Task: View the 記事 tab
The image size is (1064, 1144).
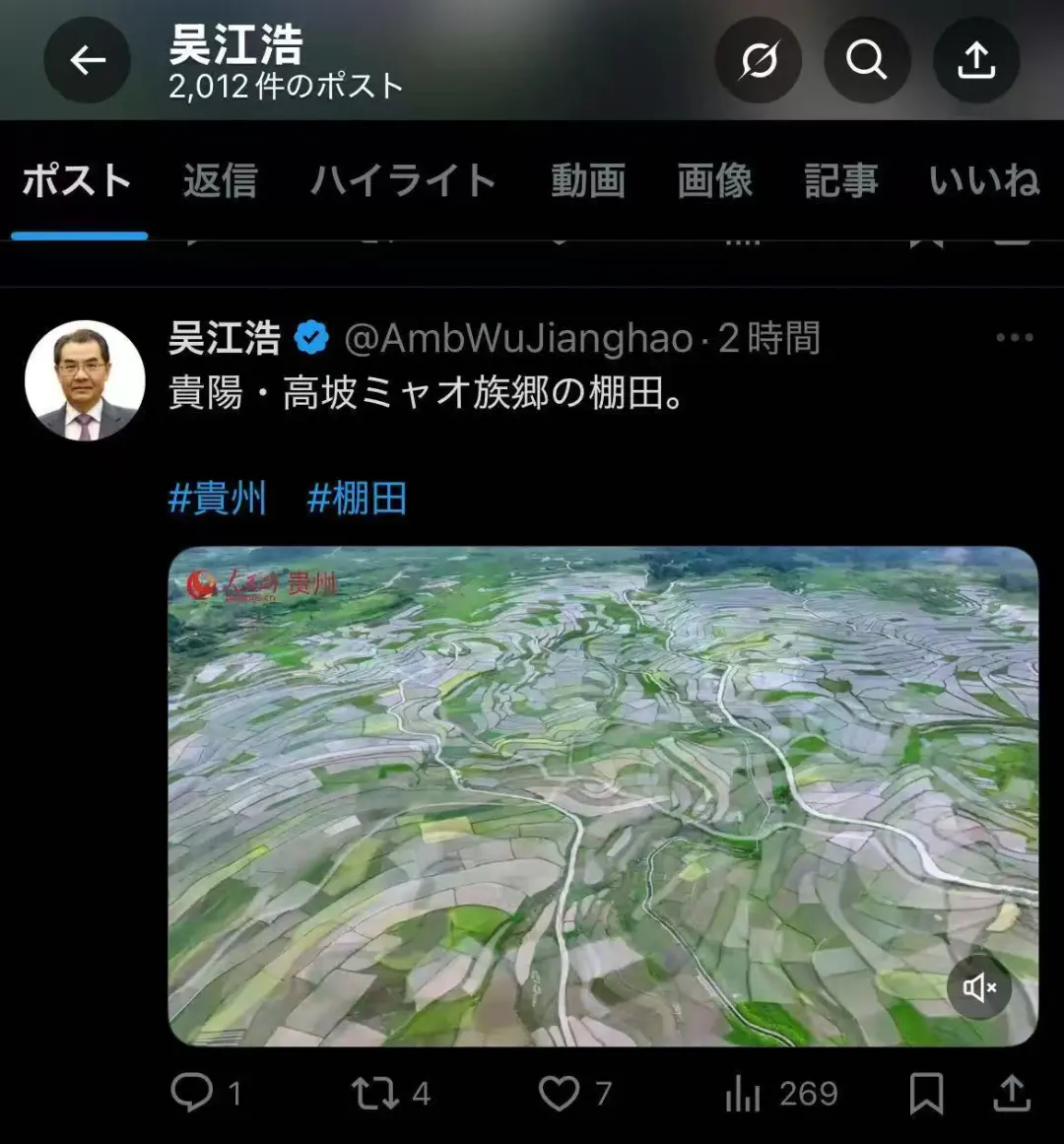Action: pyautogui.click(x=840, y=181)
